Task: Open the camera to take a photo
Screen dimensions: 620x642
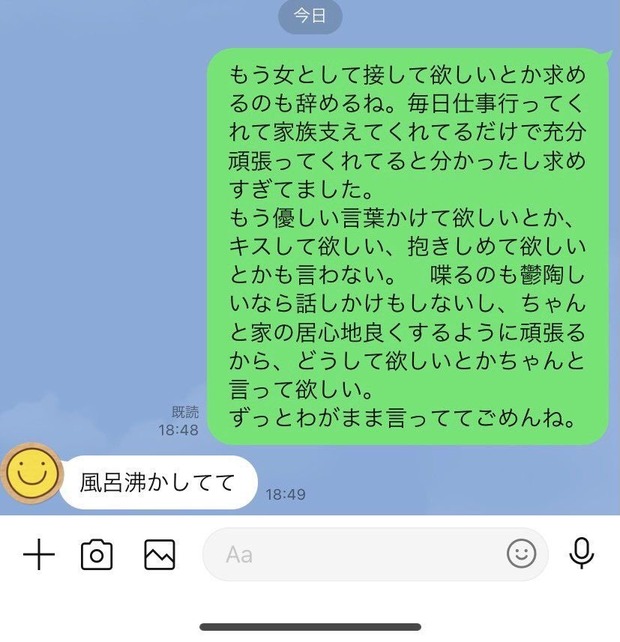Action: click(97, 554)
